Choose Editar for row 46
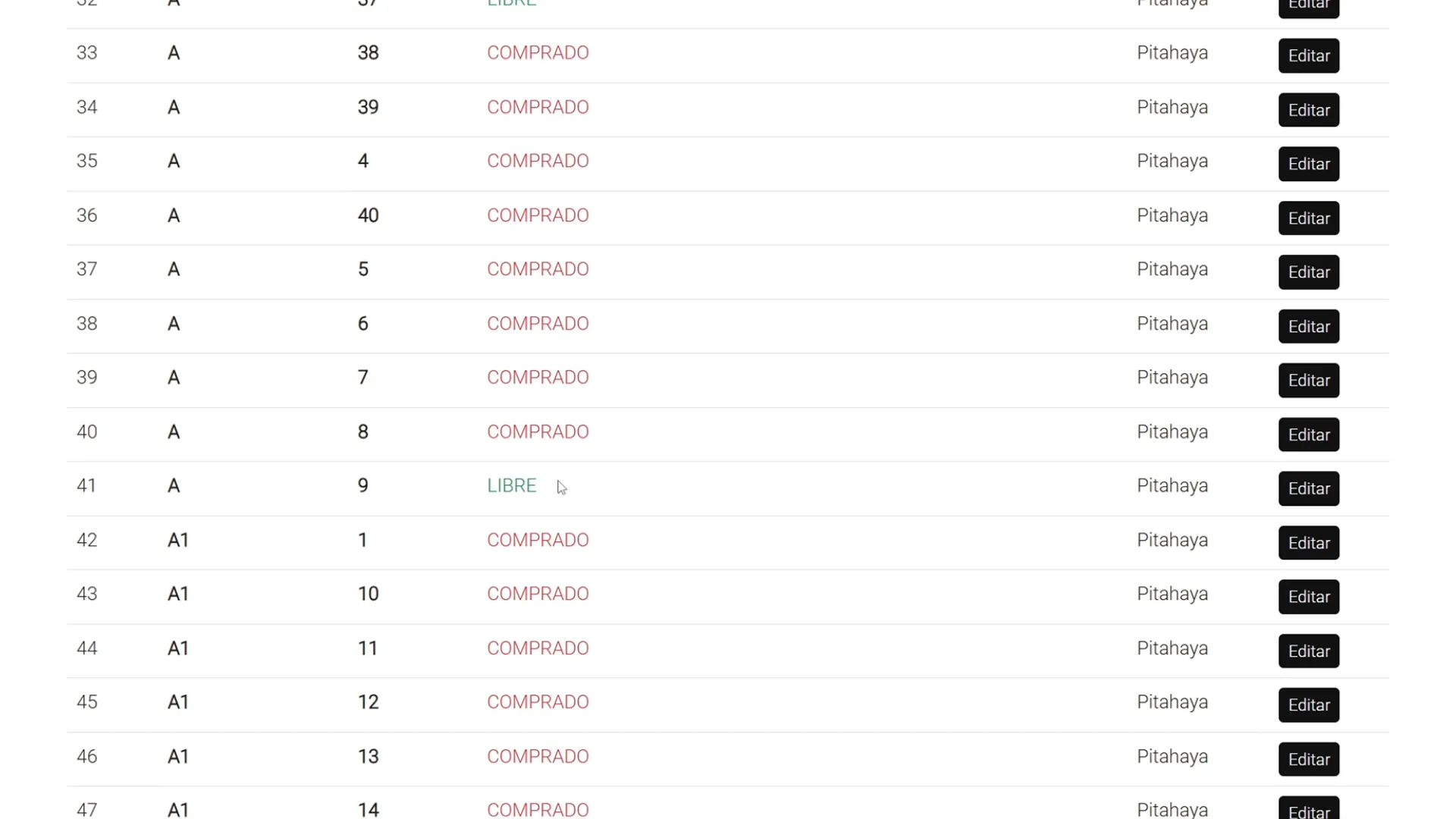The image size is (1456, 819). tap(1308, 760)
